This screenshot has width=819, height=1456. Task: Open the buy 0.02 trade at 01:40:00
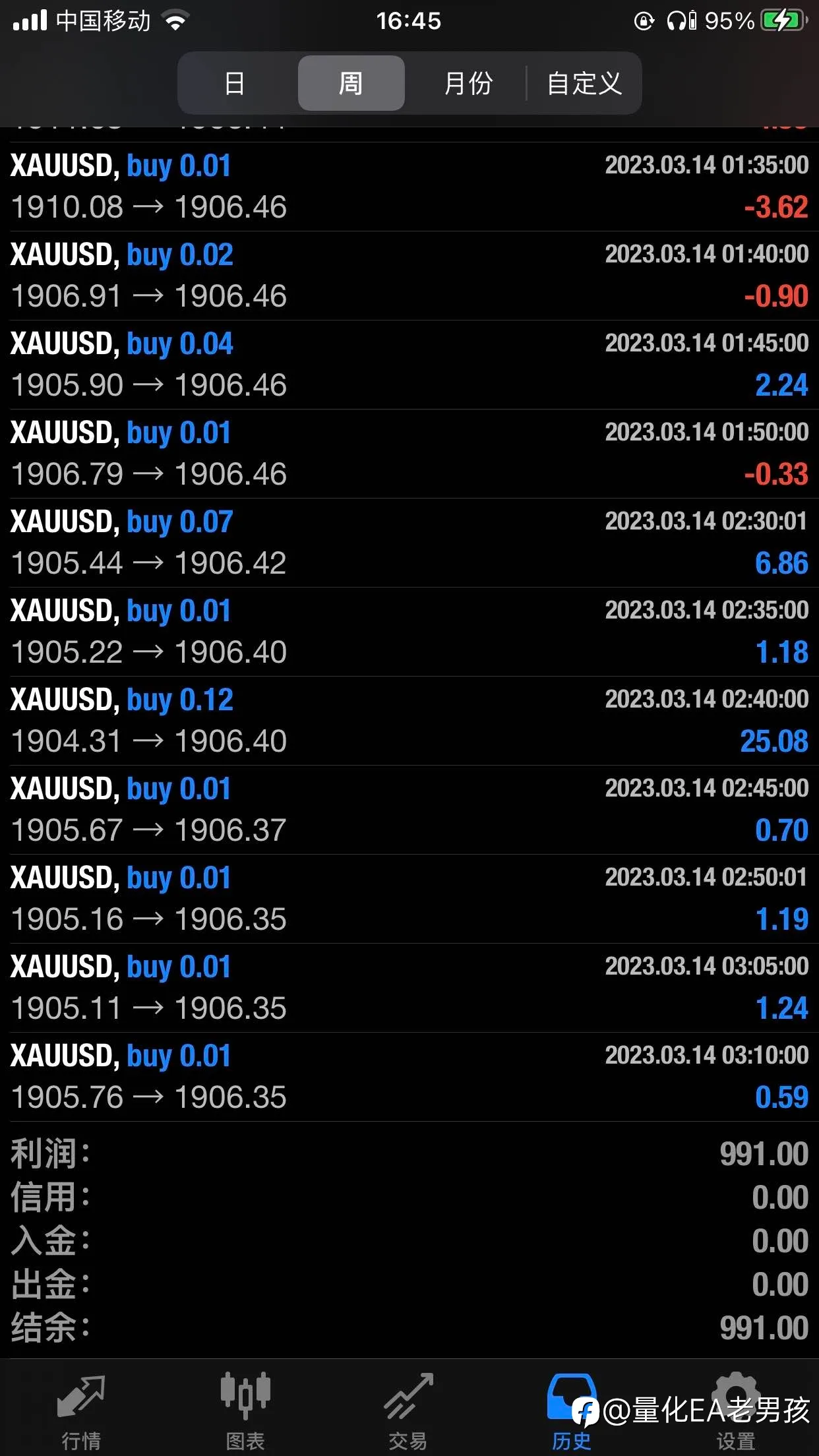[x=409, y=276]
